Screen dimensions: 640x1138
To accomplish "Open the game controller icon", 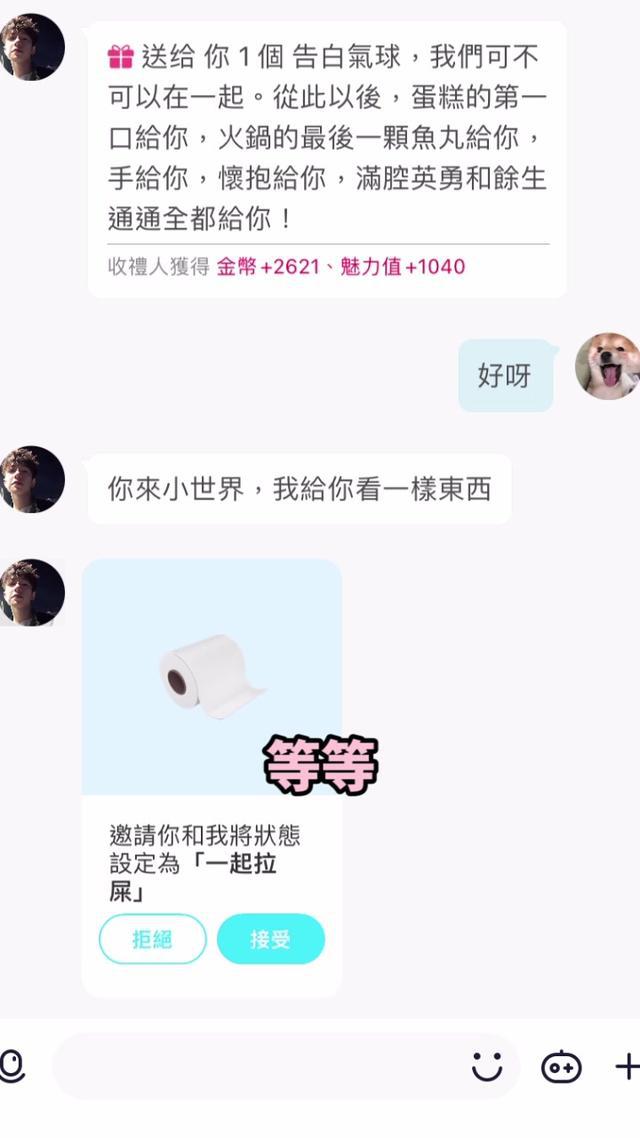I will coord(561,1067).
